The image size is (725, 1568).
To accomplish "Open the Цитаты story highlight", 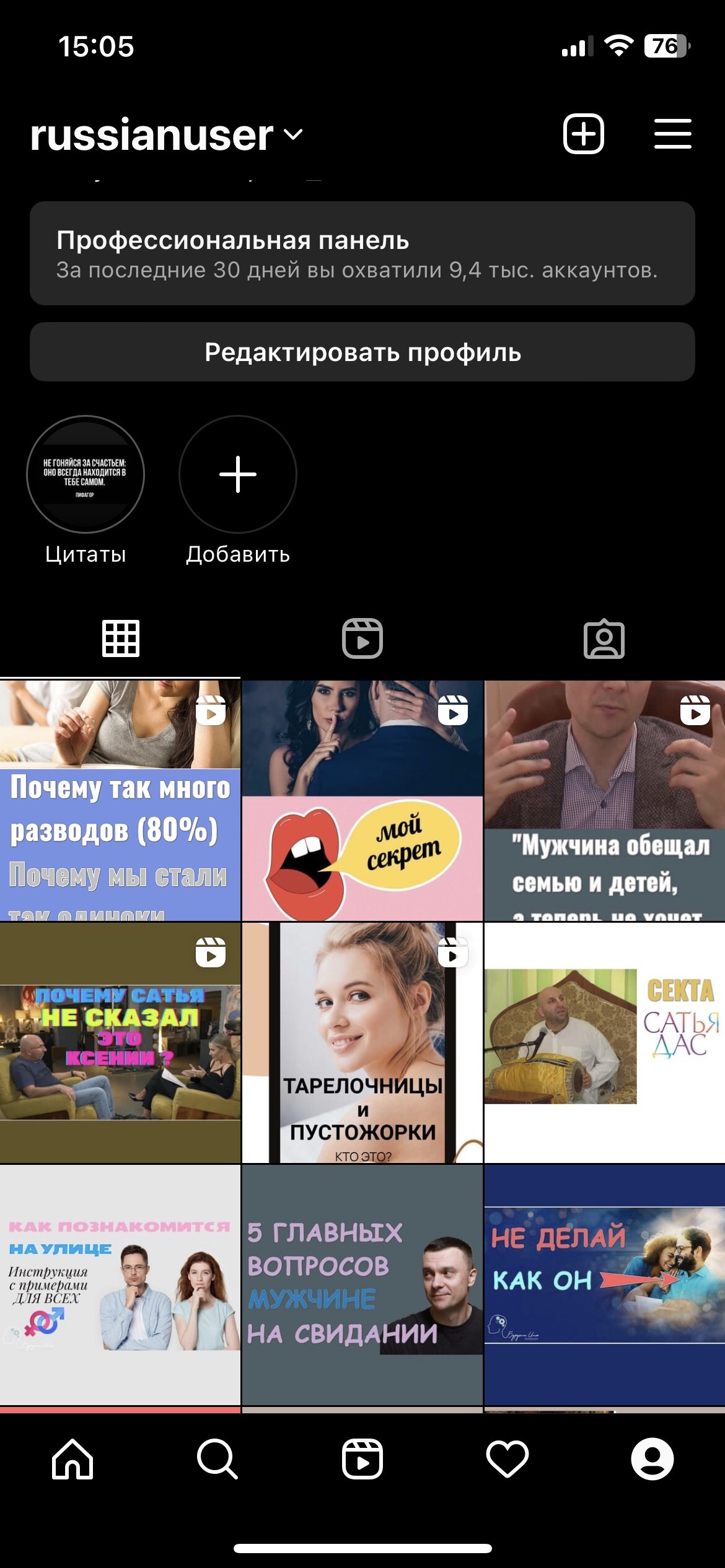I will click(86, 475).
